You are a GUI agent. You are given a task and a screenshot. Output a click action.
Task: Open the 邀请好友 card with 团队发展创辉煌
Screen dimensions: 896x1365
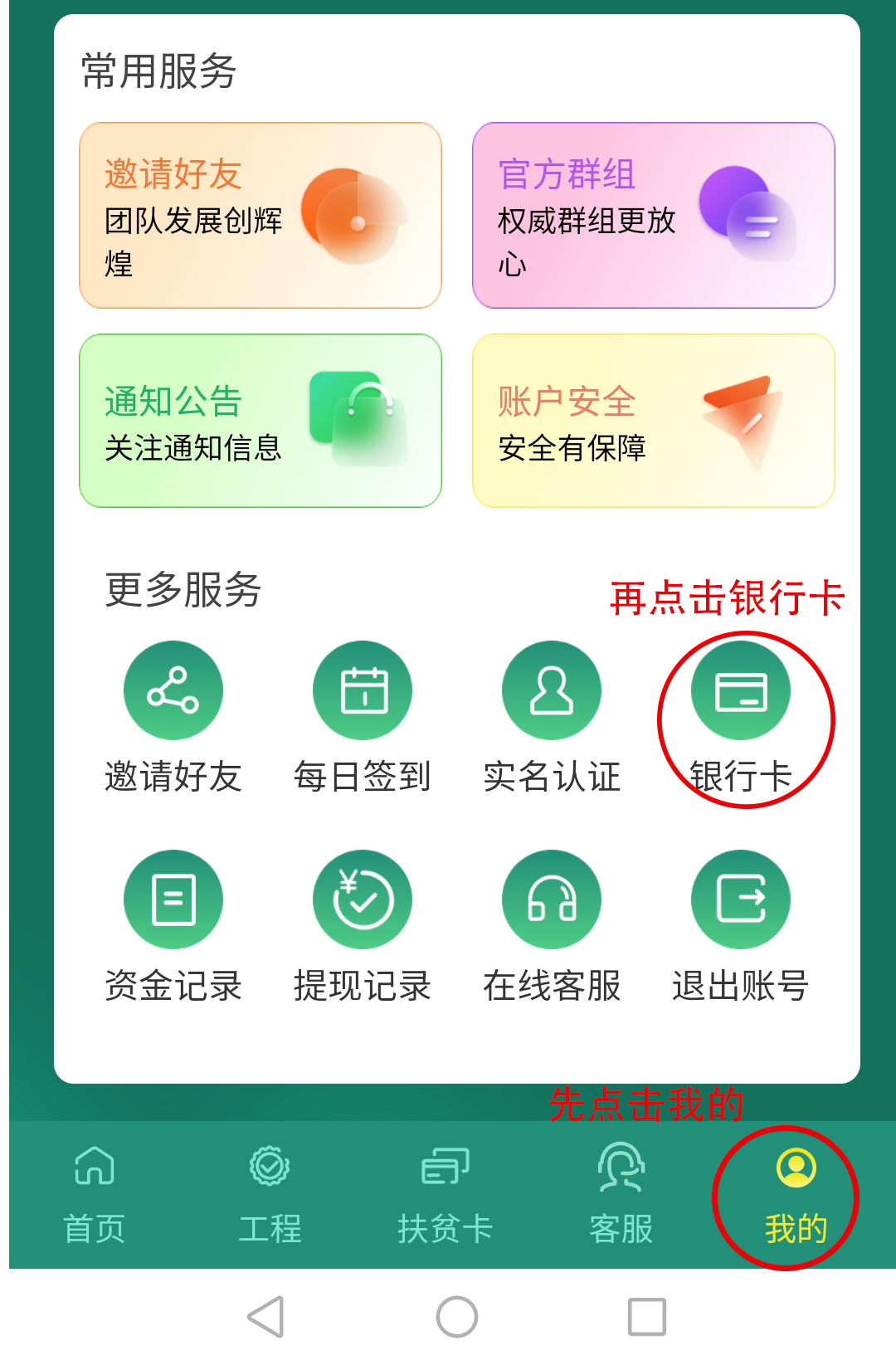pyautogui.click(x=260, y=216)
